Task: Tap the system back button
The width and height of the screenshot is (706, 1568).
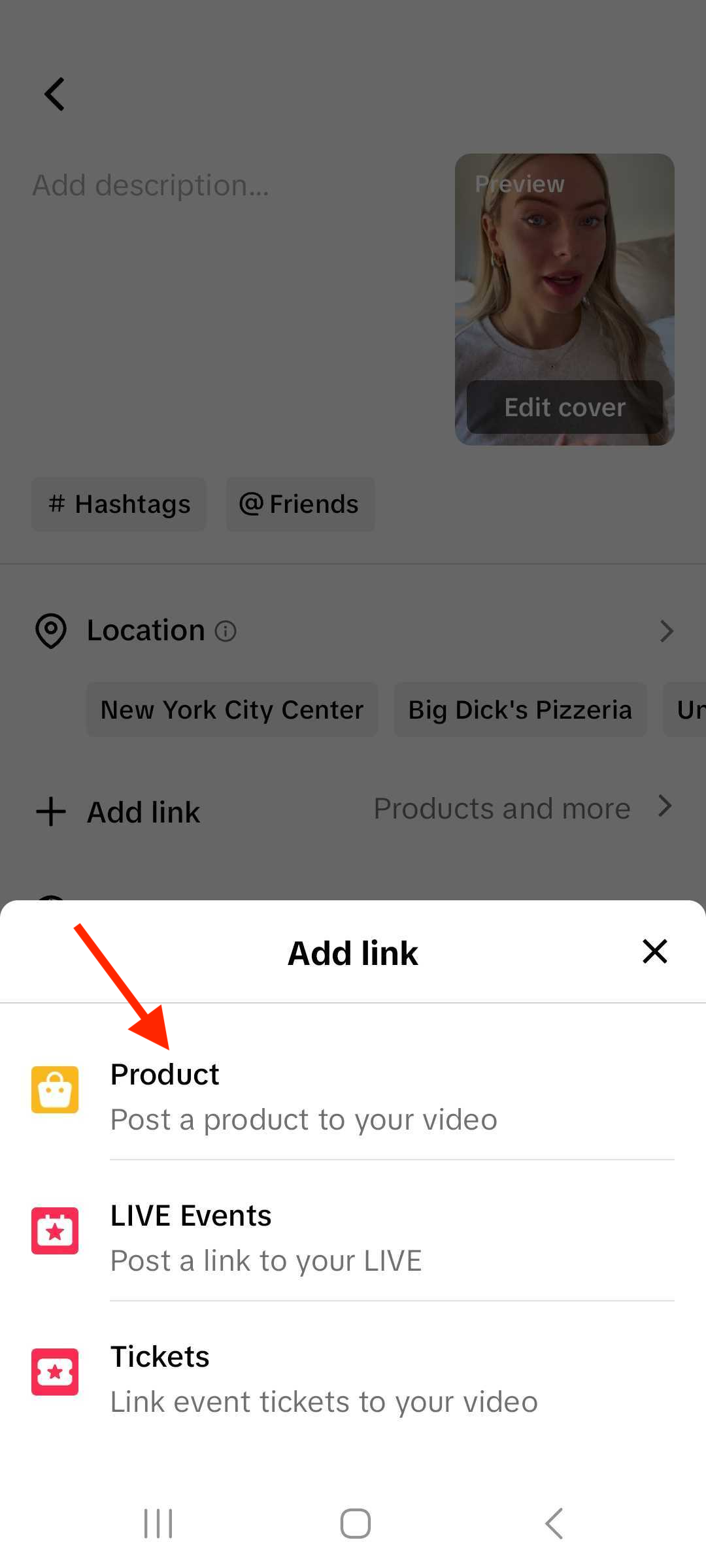Action: point(554,1524)
